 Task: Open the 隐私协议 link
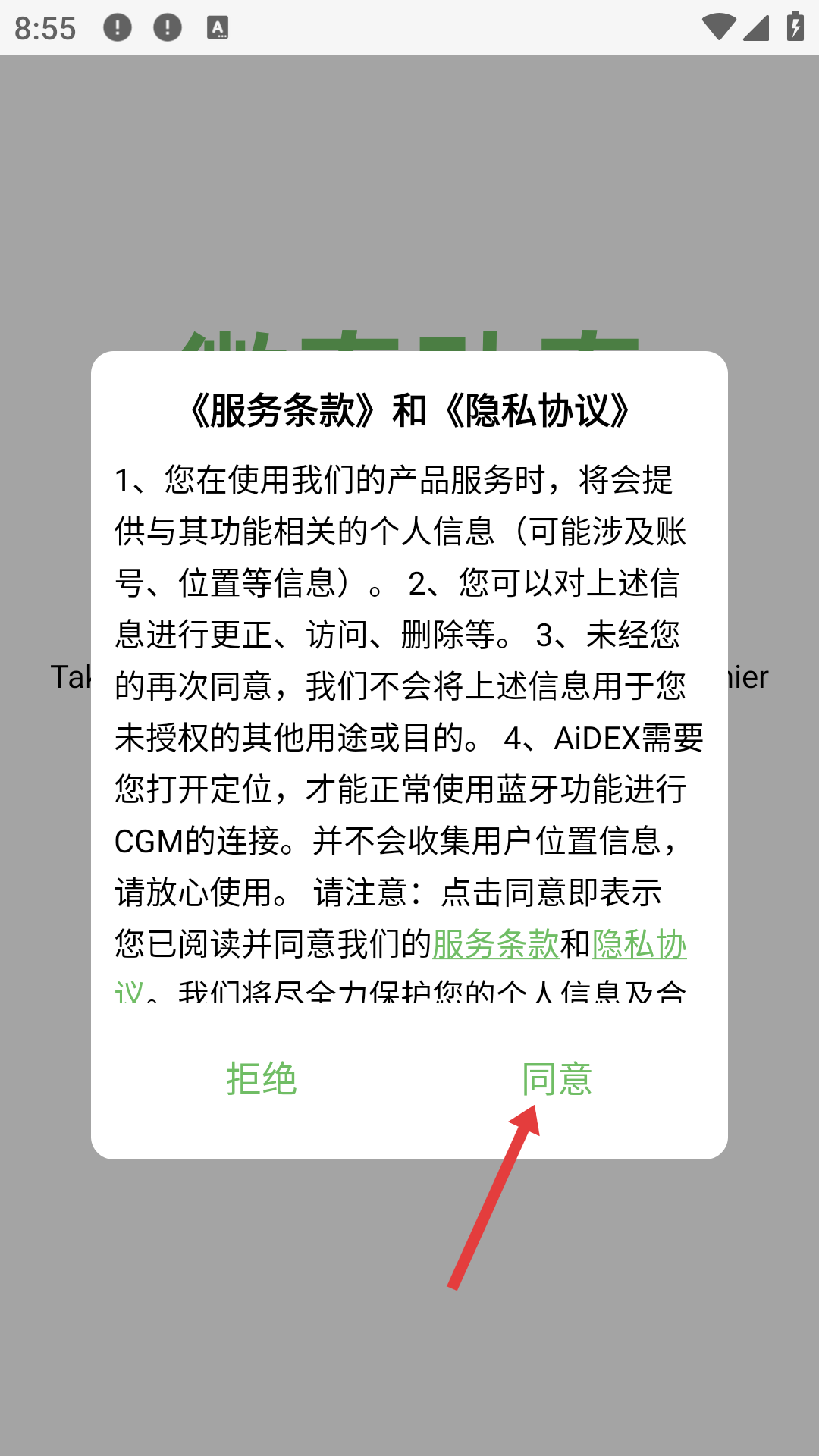[x=639, y=944]
